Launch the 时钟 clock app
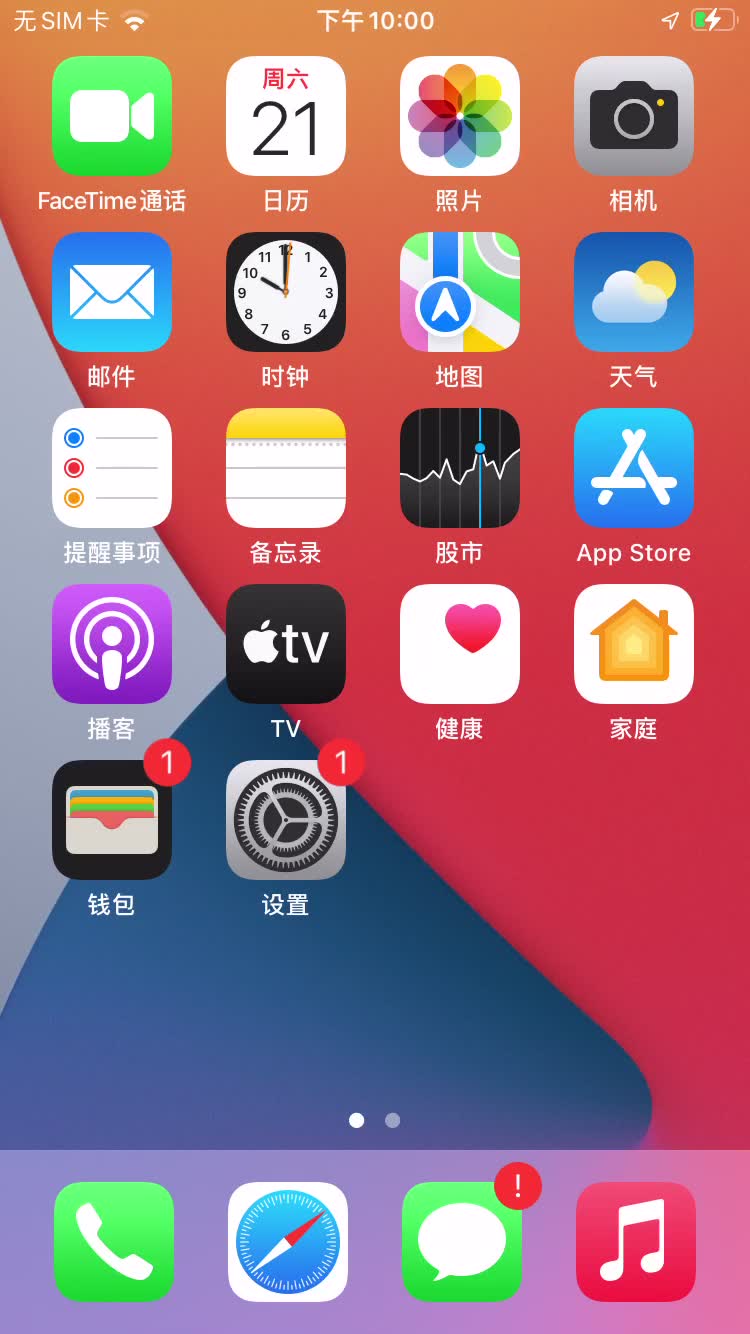This screenshot has width=750, height=1334. [x=286, y=291]
